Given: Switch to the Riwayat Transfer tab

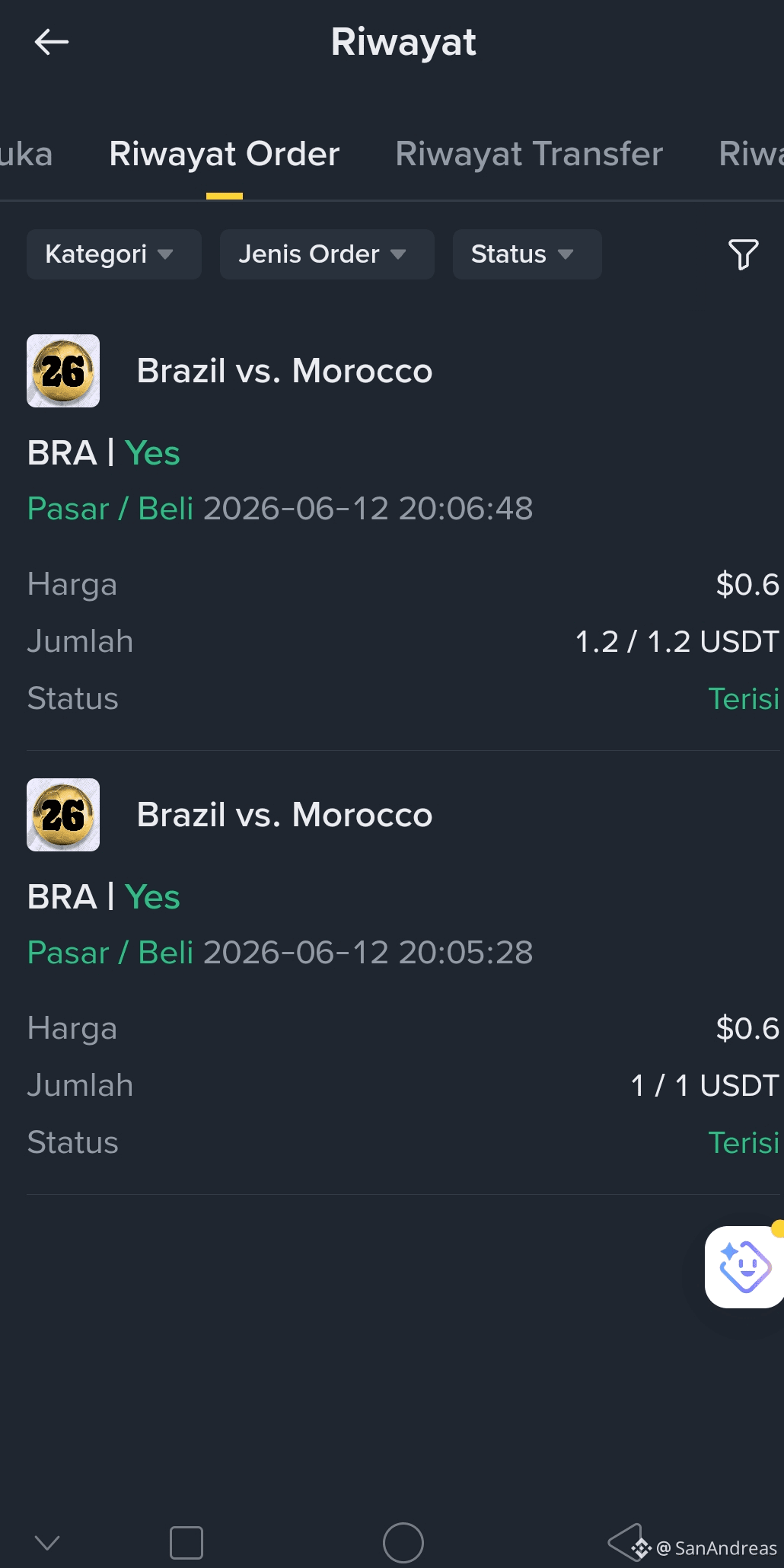Looking at the screenshot, I should pos(529,154).
